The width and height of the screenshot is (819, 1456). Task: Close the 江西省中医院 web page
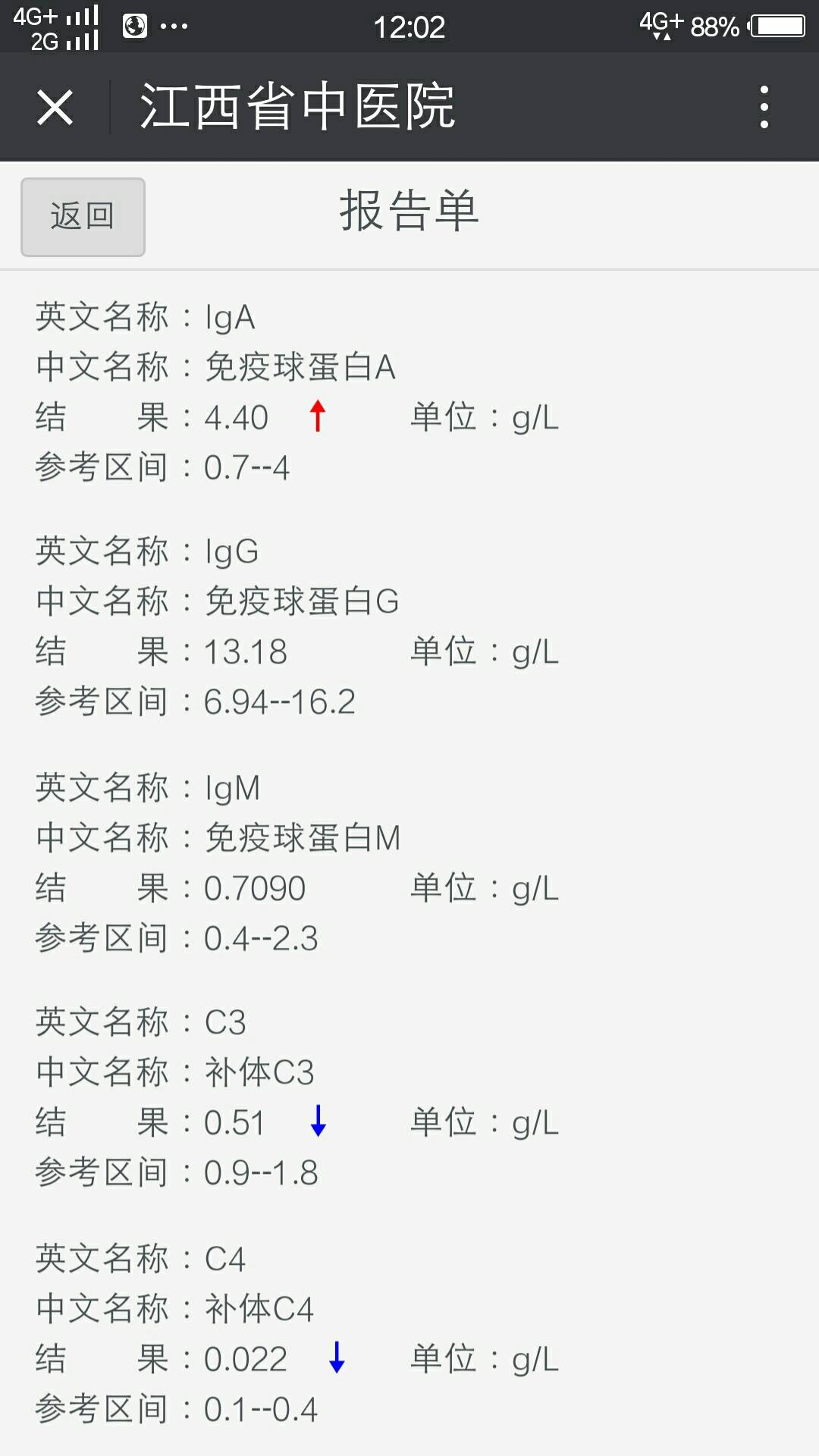coord(55,107)
